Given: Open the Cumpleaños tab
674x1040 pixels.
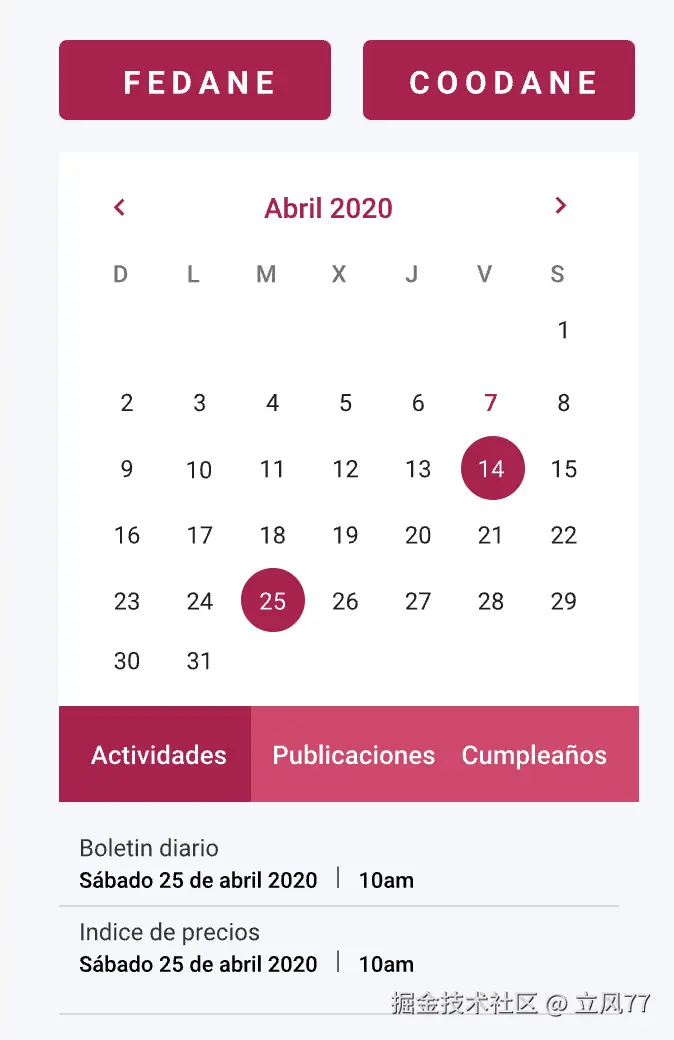Looking at the screenshot, I should coord(534,755).
